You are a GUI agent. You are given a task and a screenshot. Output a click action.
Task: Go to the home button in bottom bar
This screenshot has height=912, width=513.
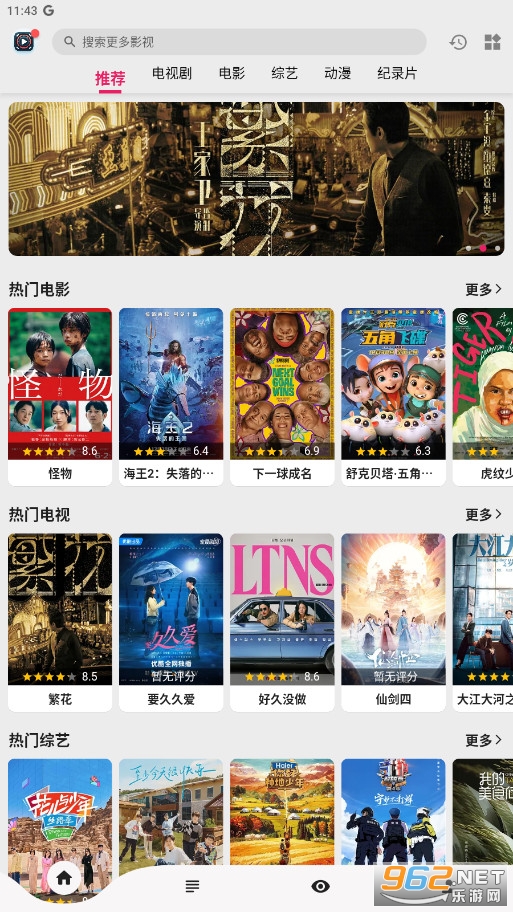pyautogui.click(x=64, y=878)
